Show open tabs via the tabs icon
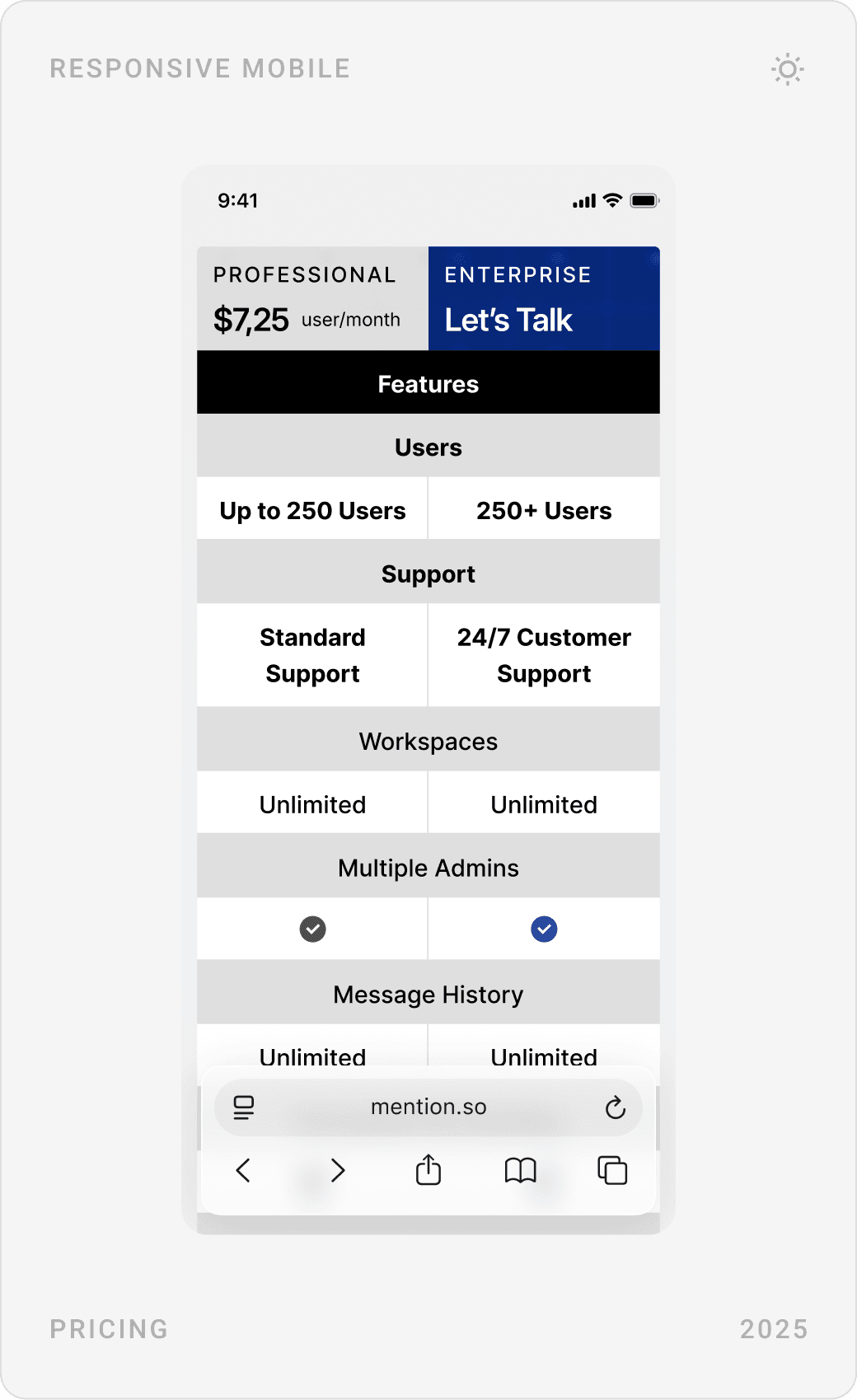The height and width of the screenshot is (1400, 857). point(612,1170)
